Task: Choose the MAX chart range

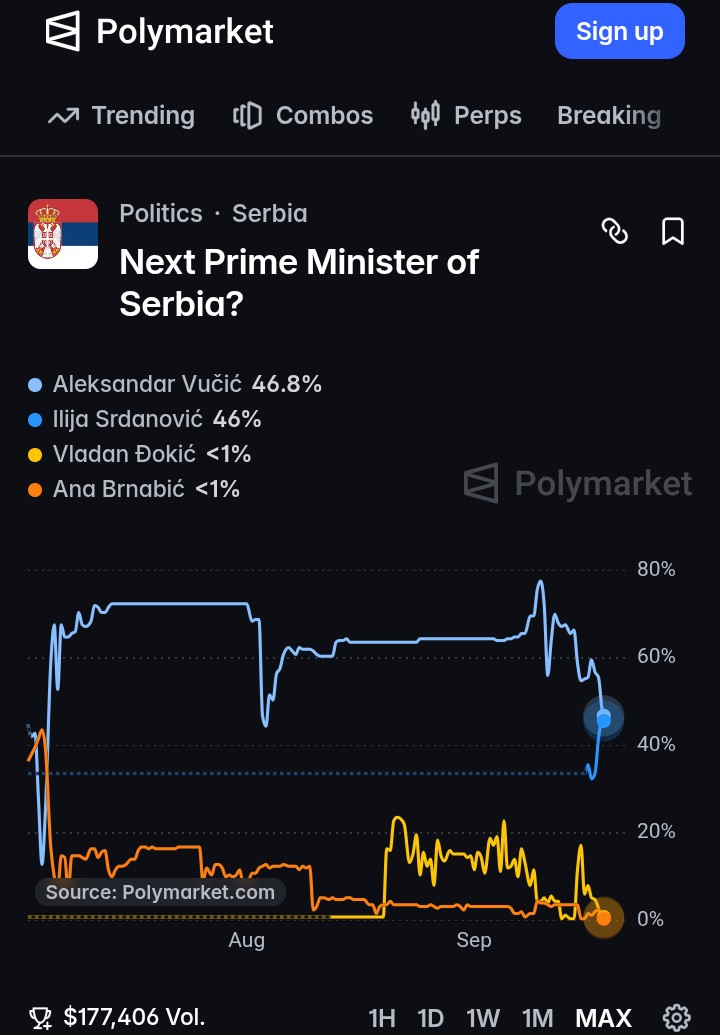Action: 603,1017
